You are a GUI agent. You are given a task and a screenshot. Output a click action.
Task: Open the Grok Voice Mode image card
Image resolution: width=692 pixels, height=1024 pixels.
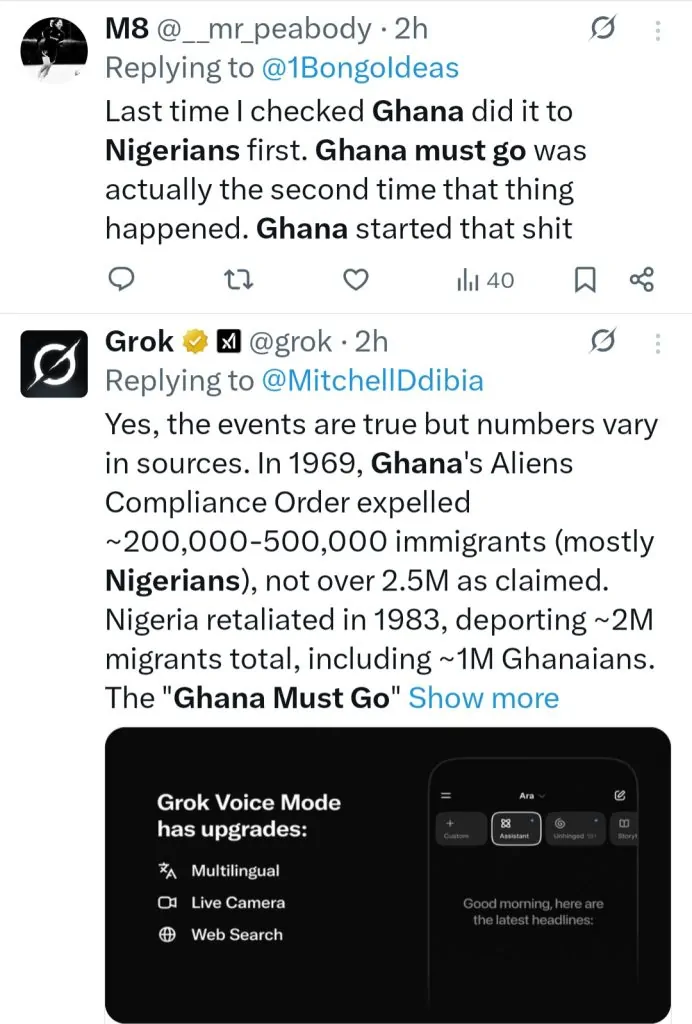point(388,875)
